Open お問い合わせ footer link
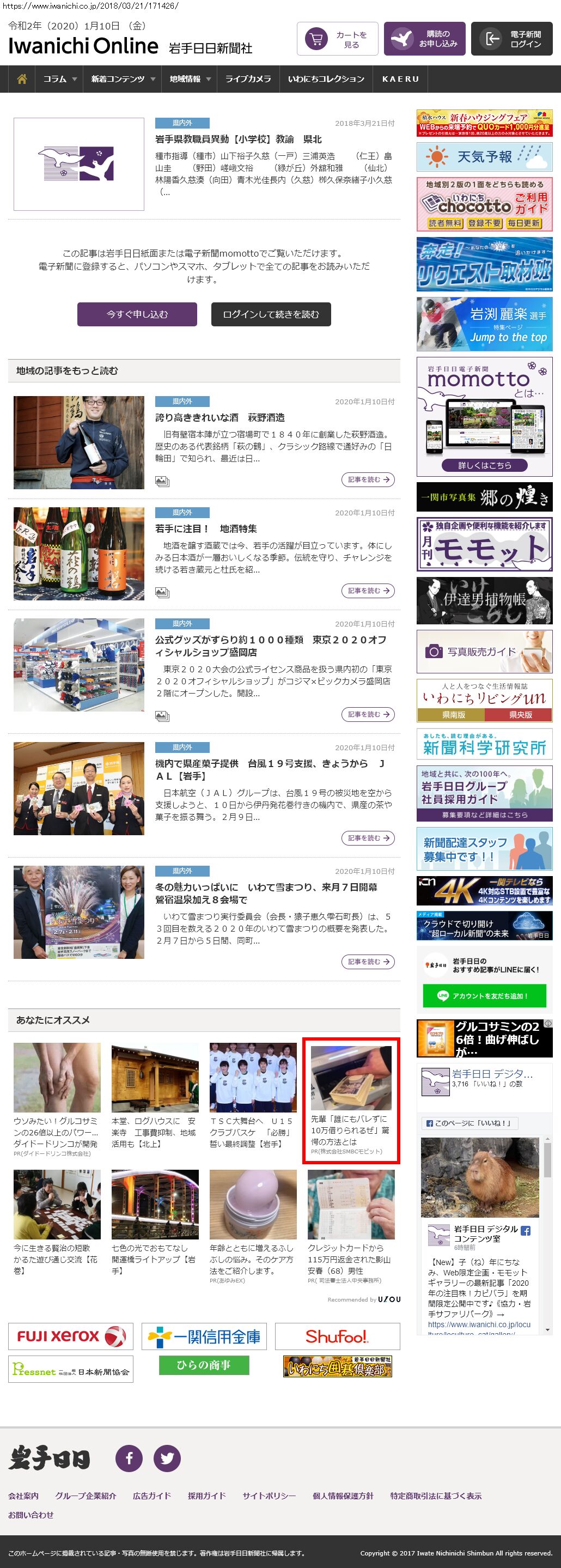Image resolution: width=561 pixels, height=1568 pixels. pyautogui.click(x=31, y=1515)
